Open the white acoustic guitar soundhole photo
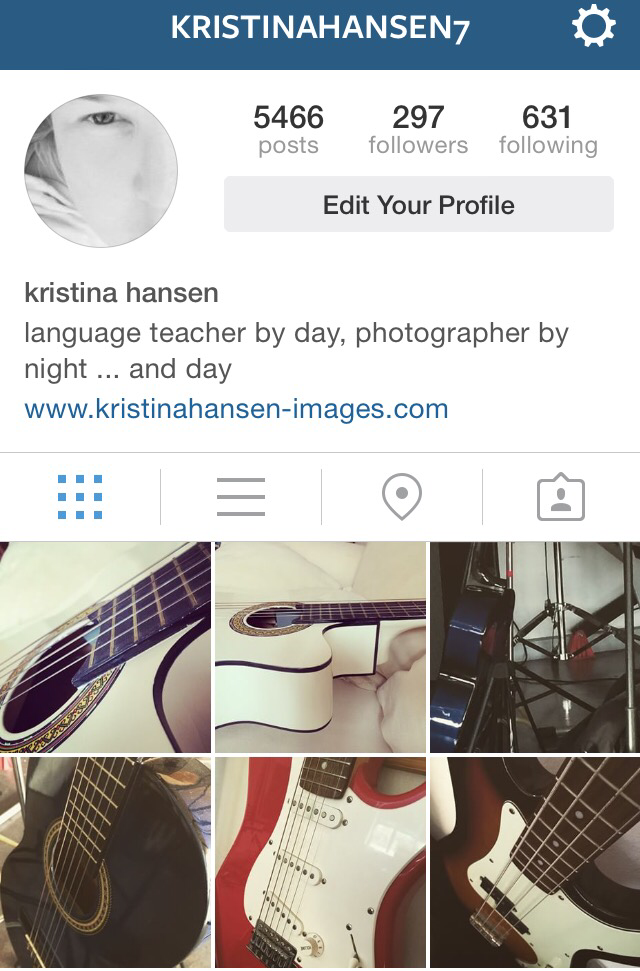 tap(105, 647)
